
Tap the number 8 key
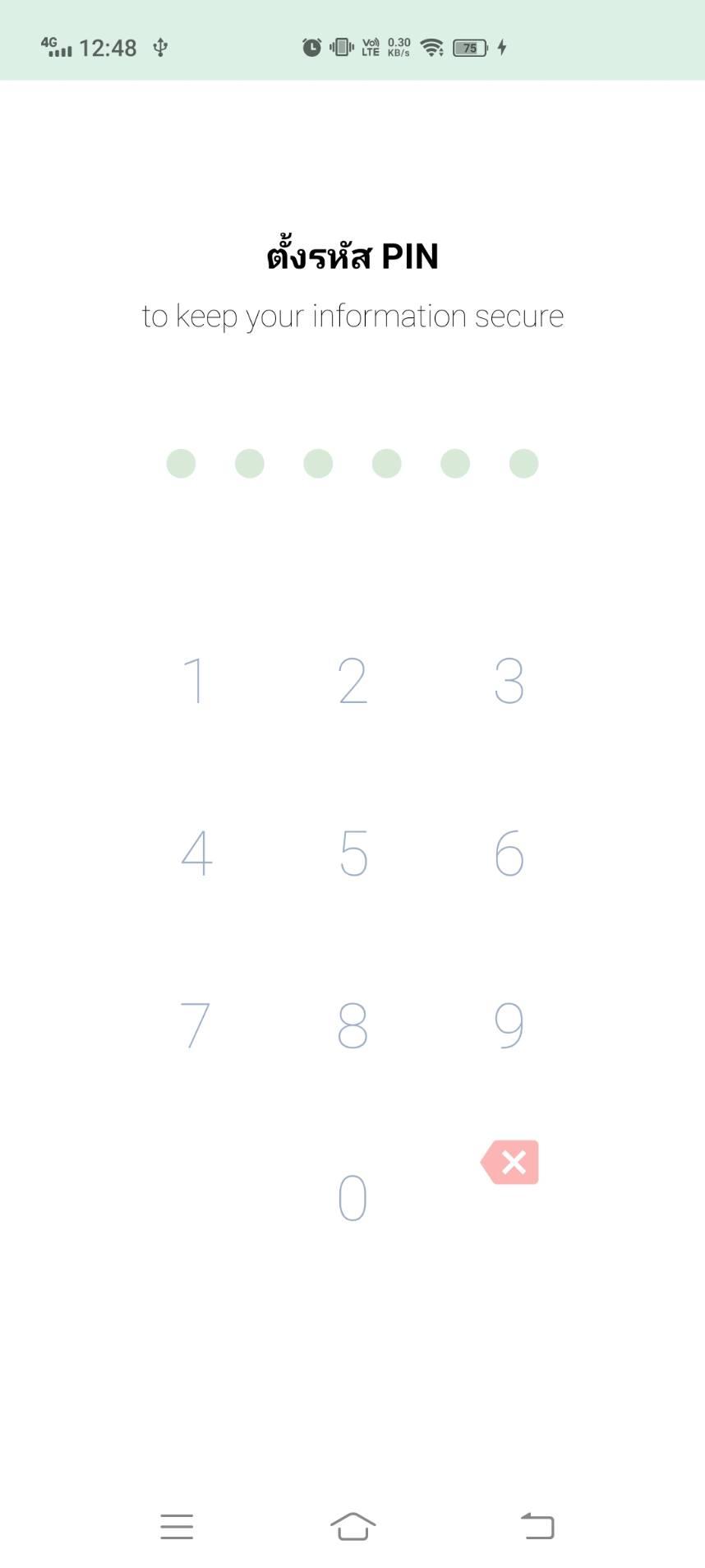352,1025
